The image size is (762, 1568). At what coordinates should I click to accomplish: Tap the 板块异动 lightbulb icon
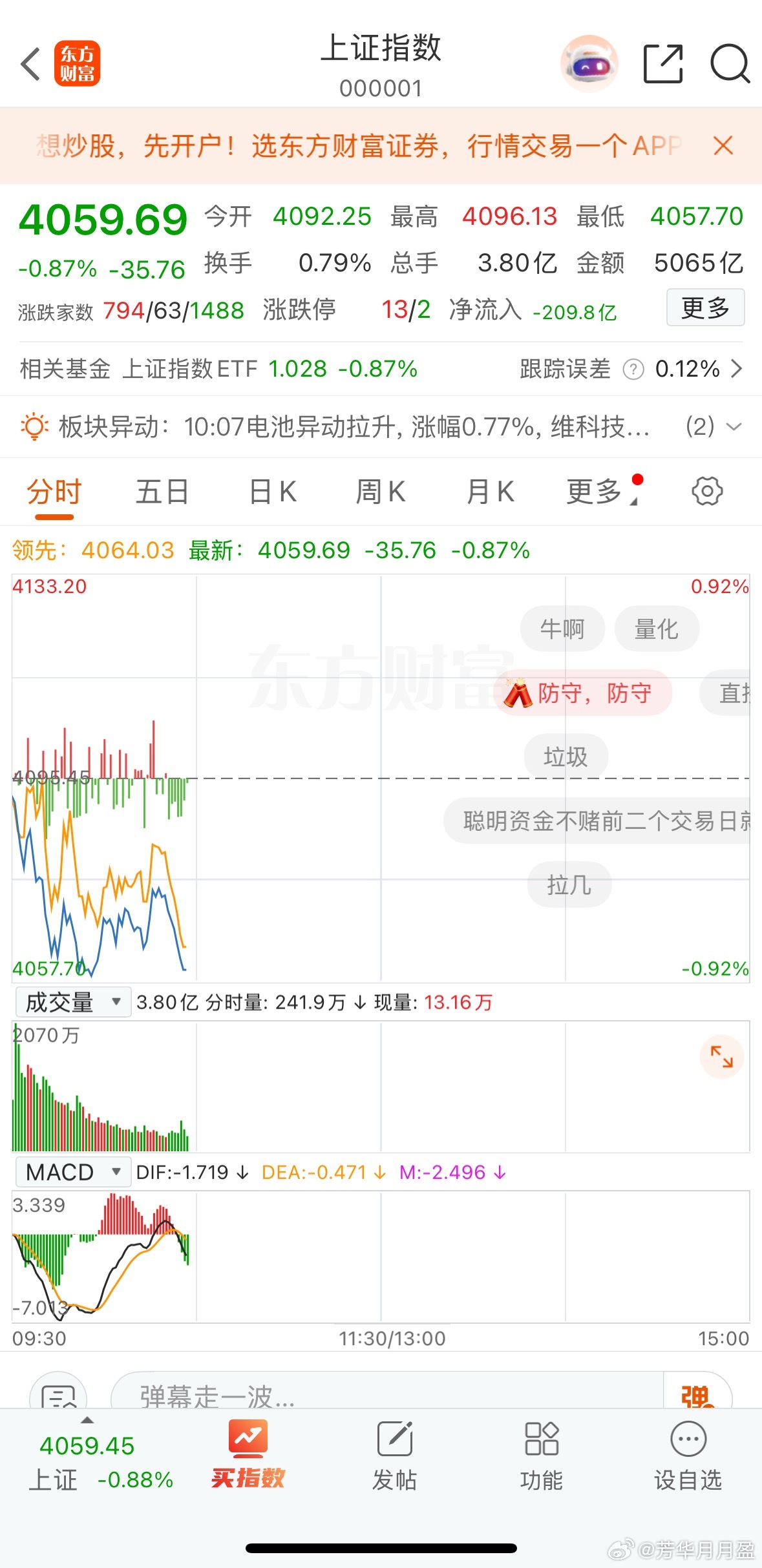pos(36,426)
